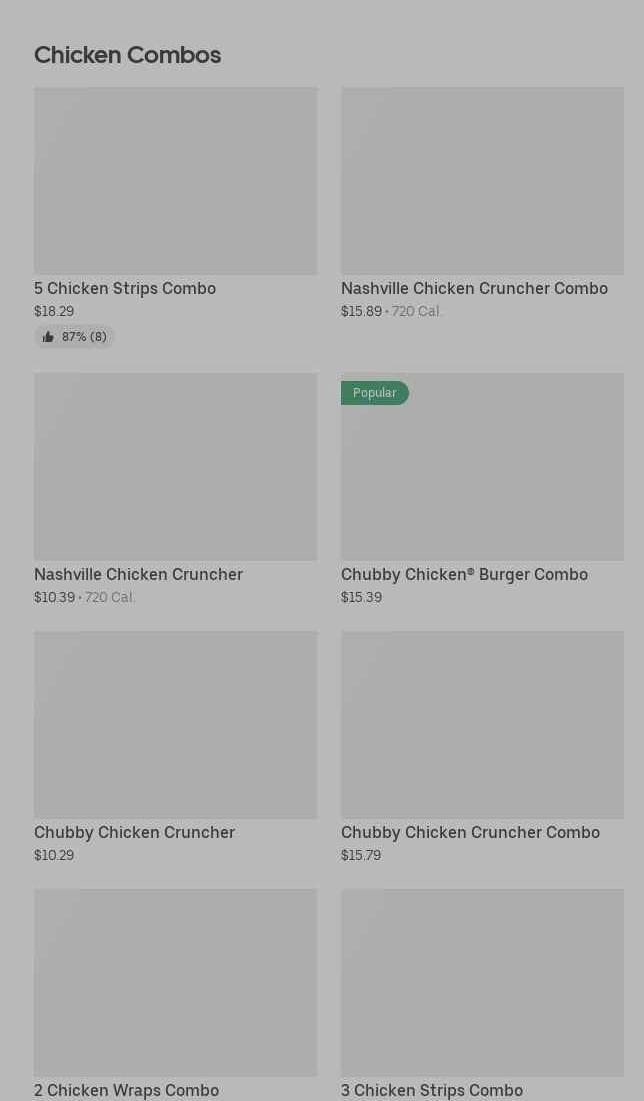Open the popular Chubby Chicken Burger Combo
Viewport: 644px width, 1101px height.
click(x=482, y=467)
